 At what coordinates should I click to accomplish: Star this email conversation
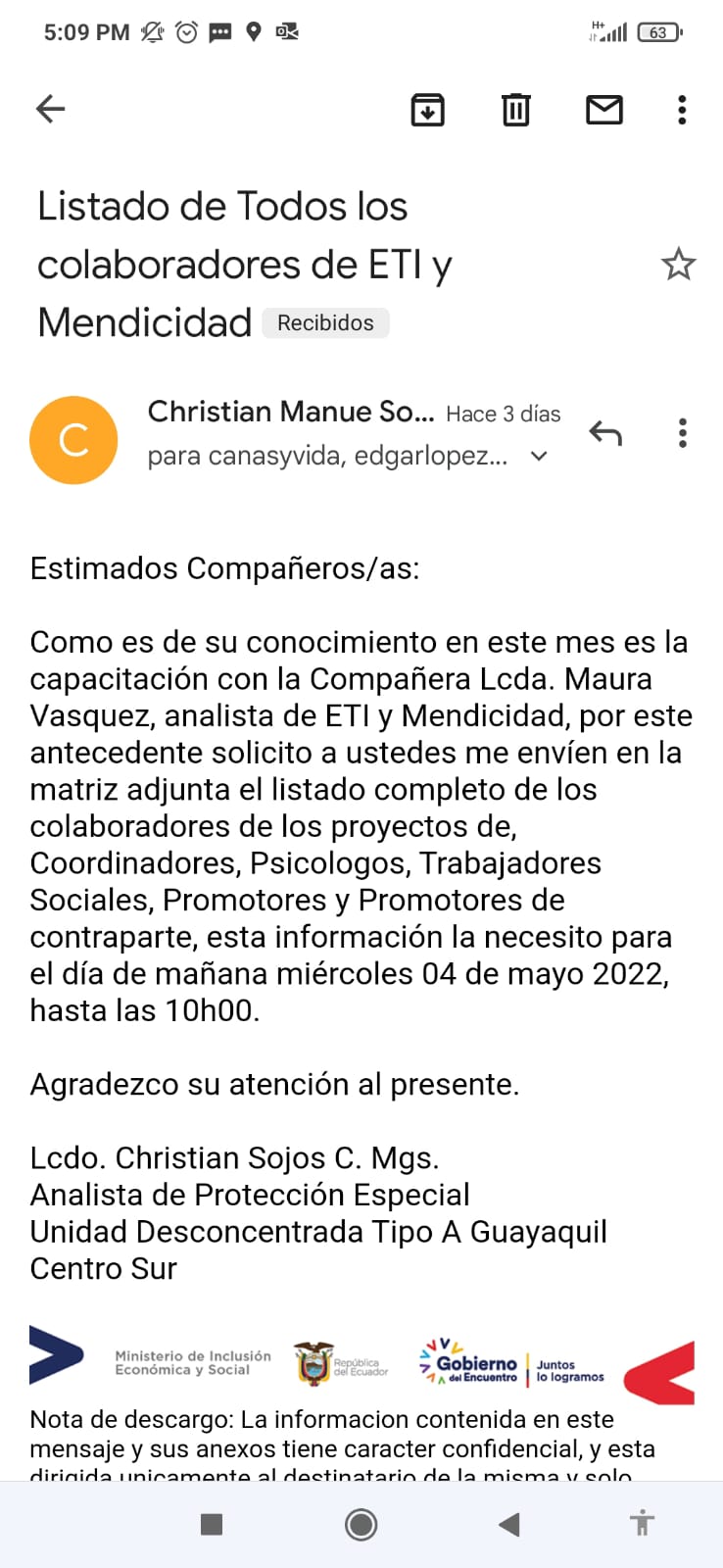tap(678, 265)
